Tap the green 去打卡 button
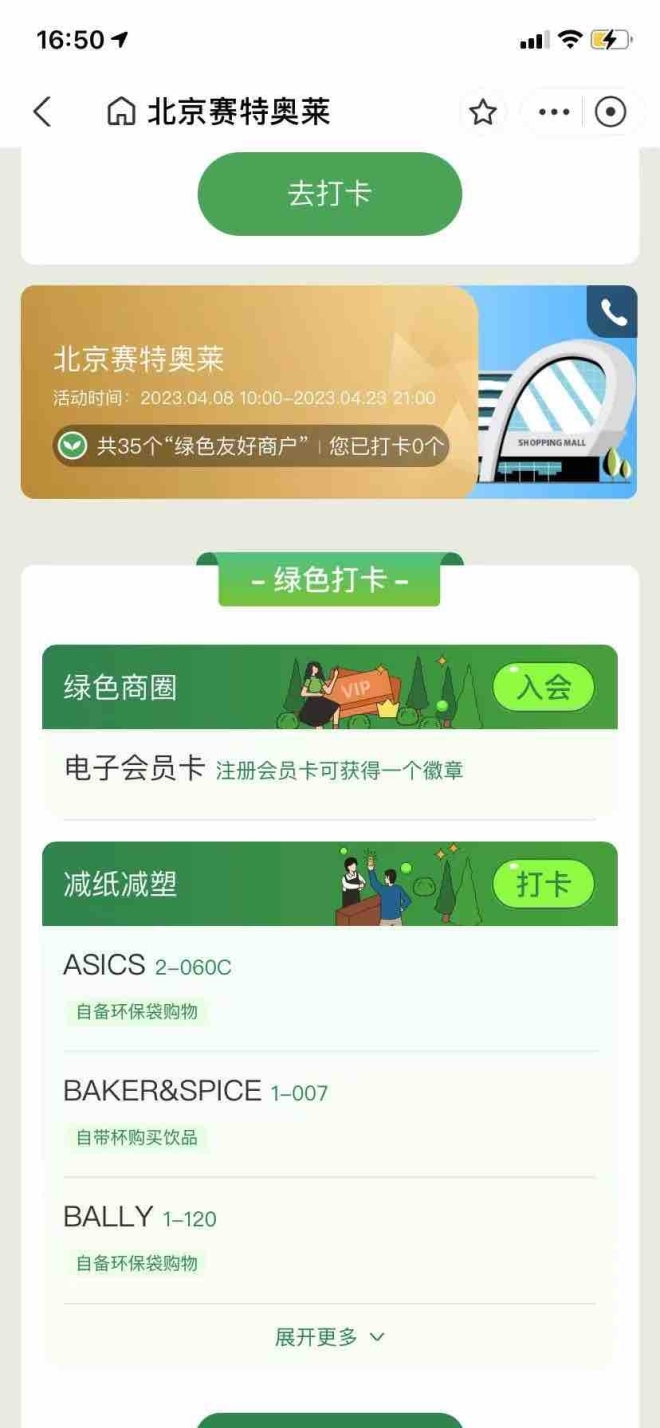 [x=330, y=194]
